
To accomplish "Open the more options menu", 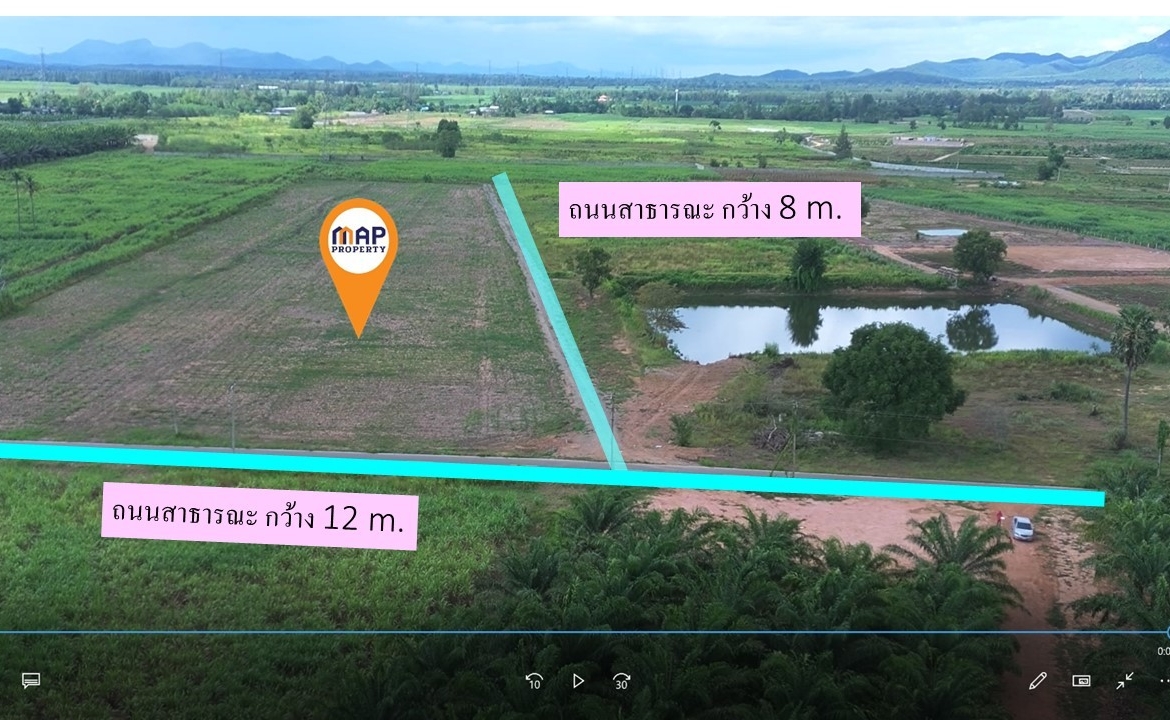I will point(1163,681).
